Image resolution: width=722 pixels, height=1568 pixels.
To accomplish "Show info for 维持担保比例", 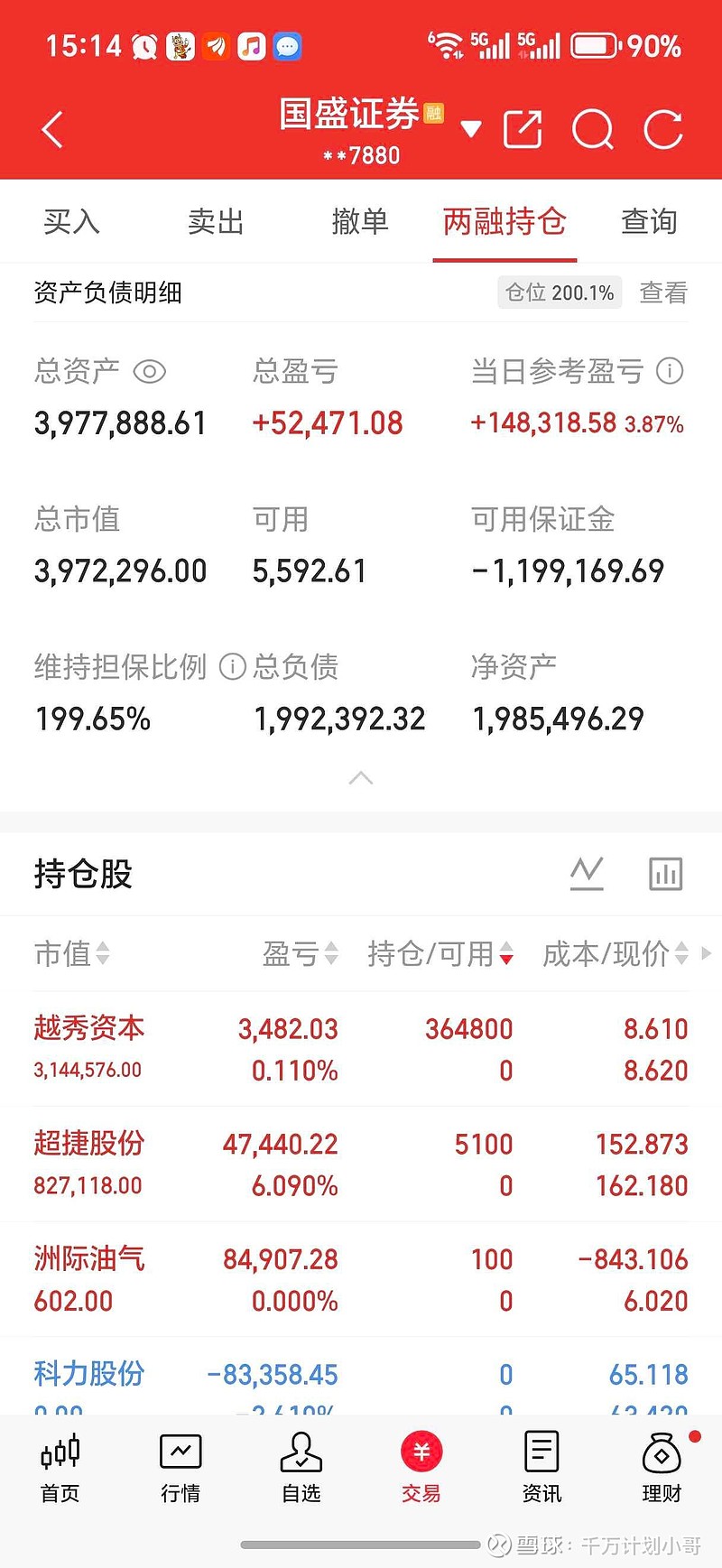I will [233, 667].
